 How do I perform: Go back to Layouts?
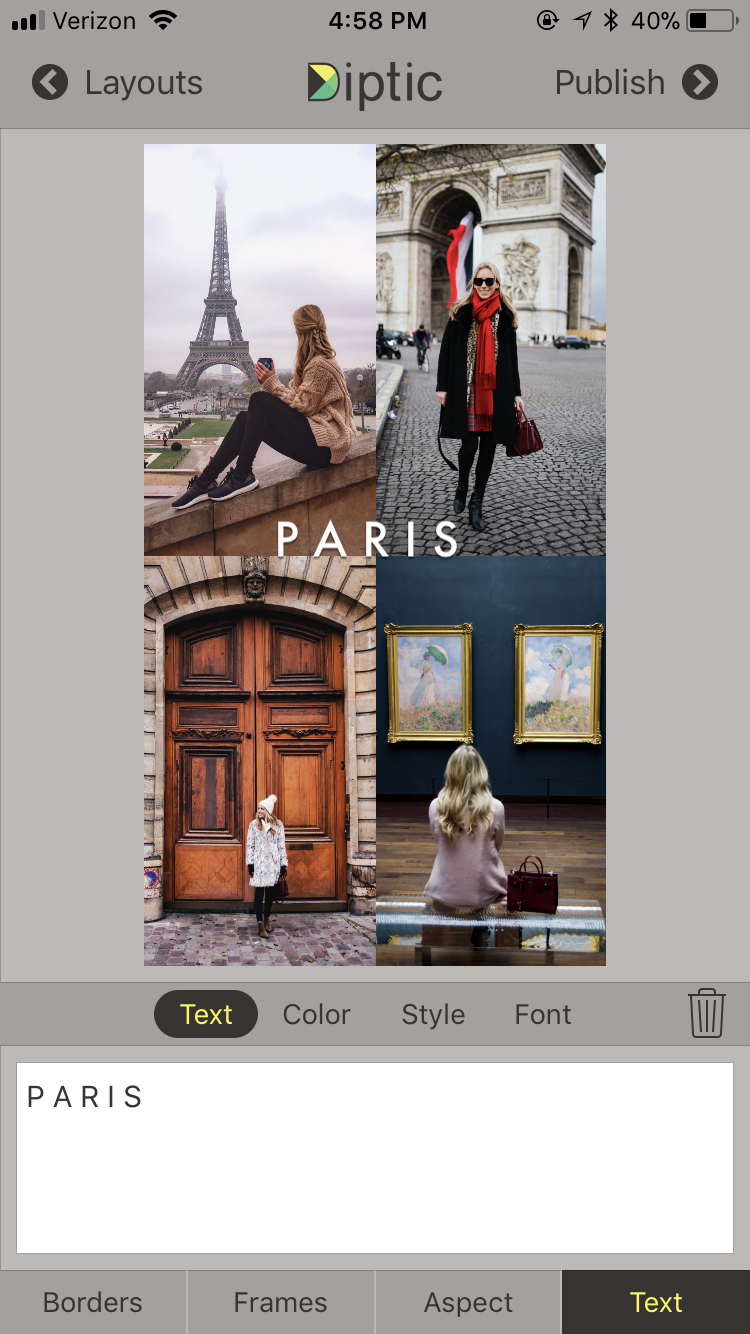[x=117, y=83]
